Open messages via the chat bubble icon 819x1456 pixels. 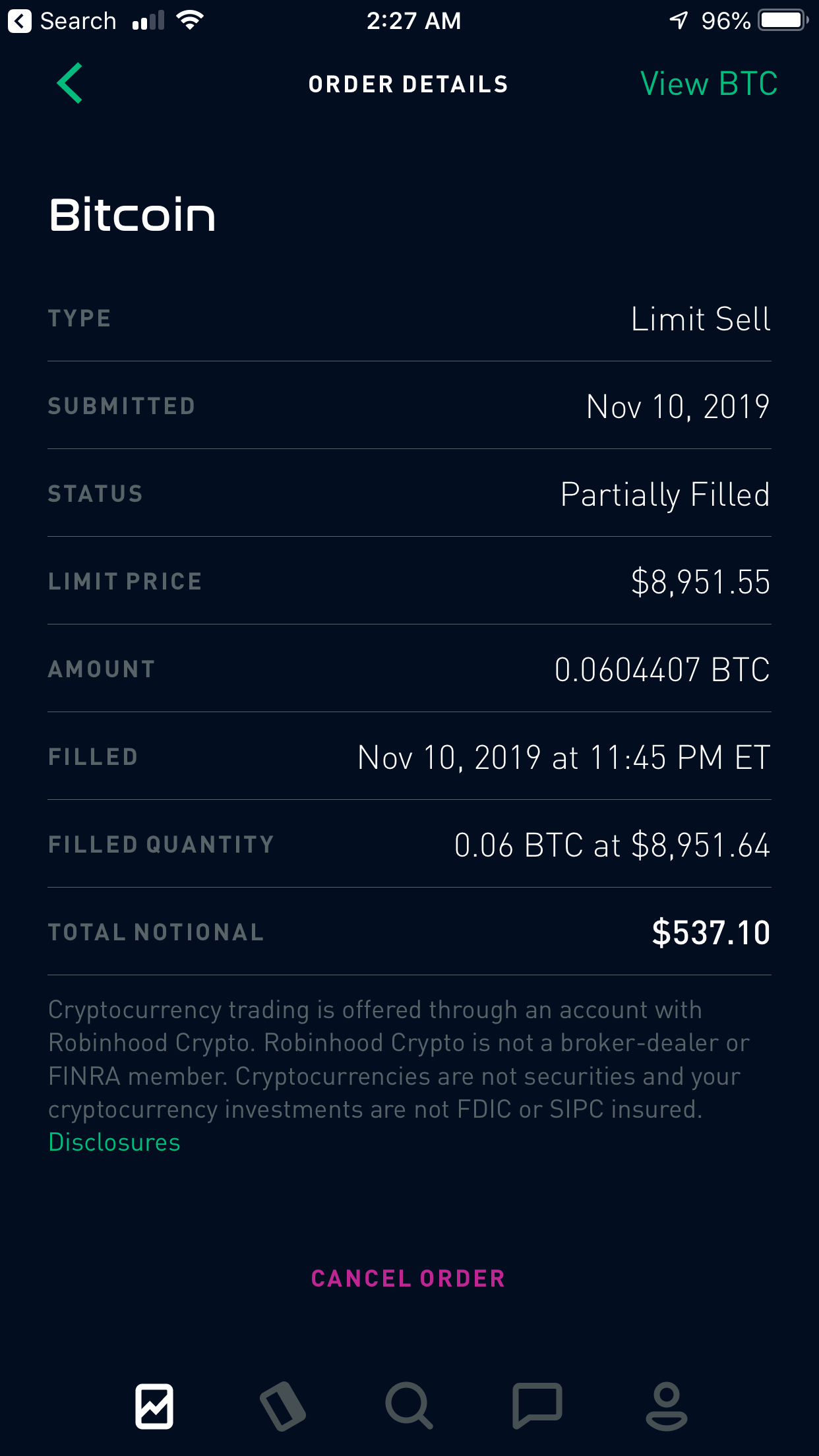click(x=537, y=1405)
